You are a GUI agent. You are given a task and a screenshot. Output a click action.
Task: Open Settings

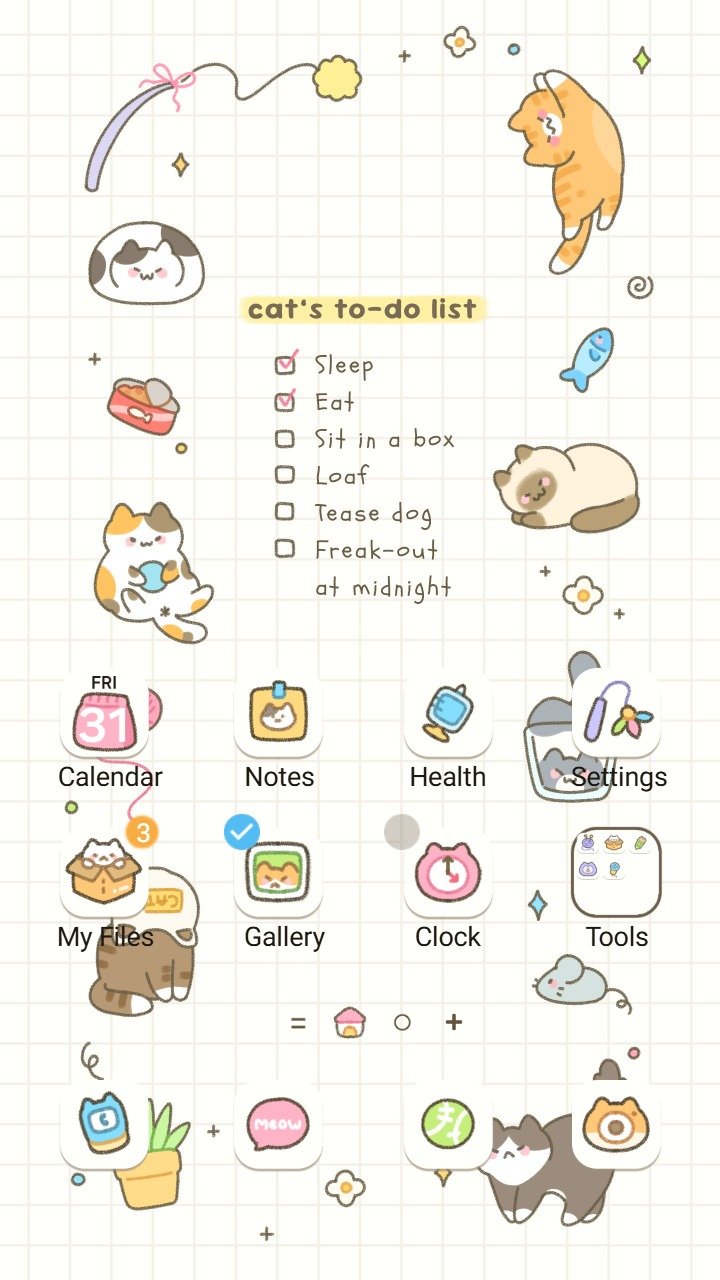coord(616,716)
